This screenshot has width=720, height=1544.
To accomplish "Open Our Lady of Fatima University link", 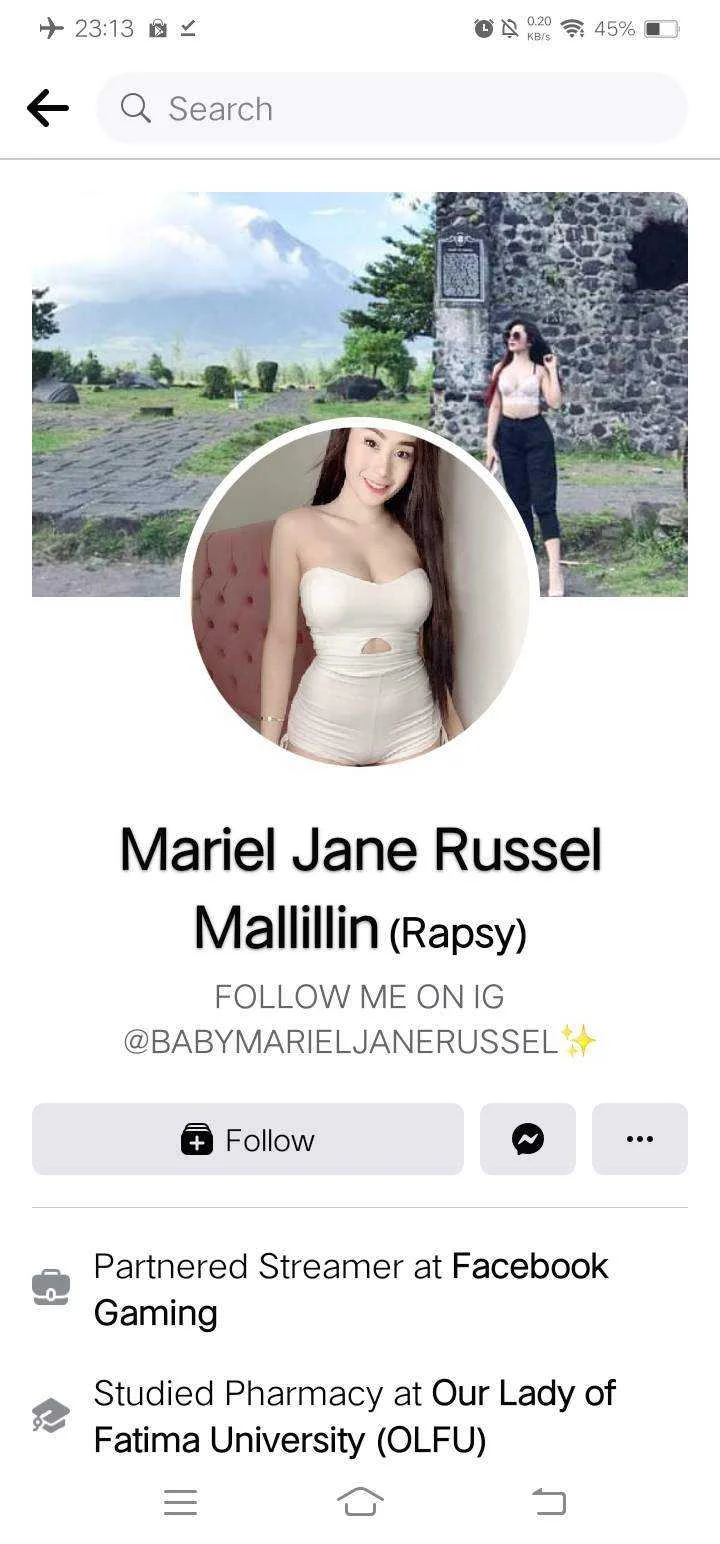I will coord(522,1393).
